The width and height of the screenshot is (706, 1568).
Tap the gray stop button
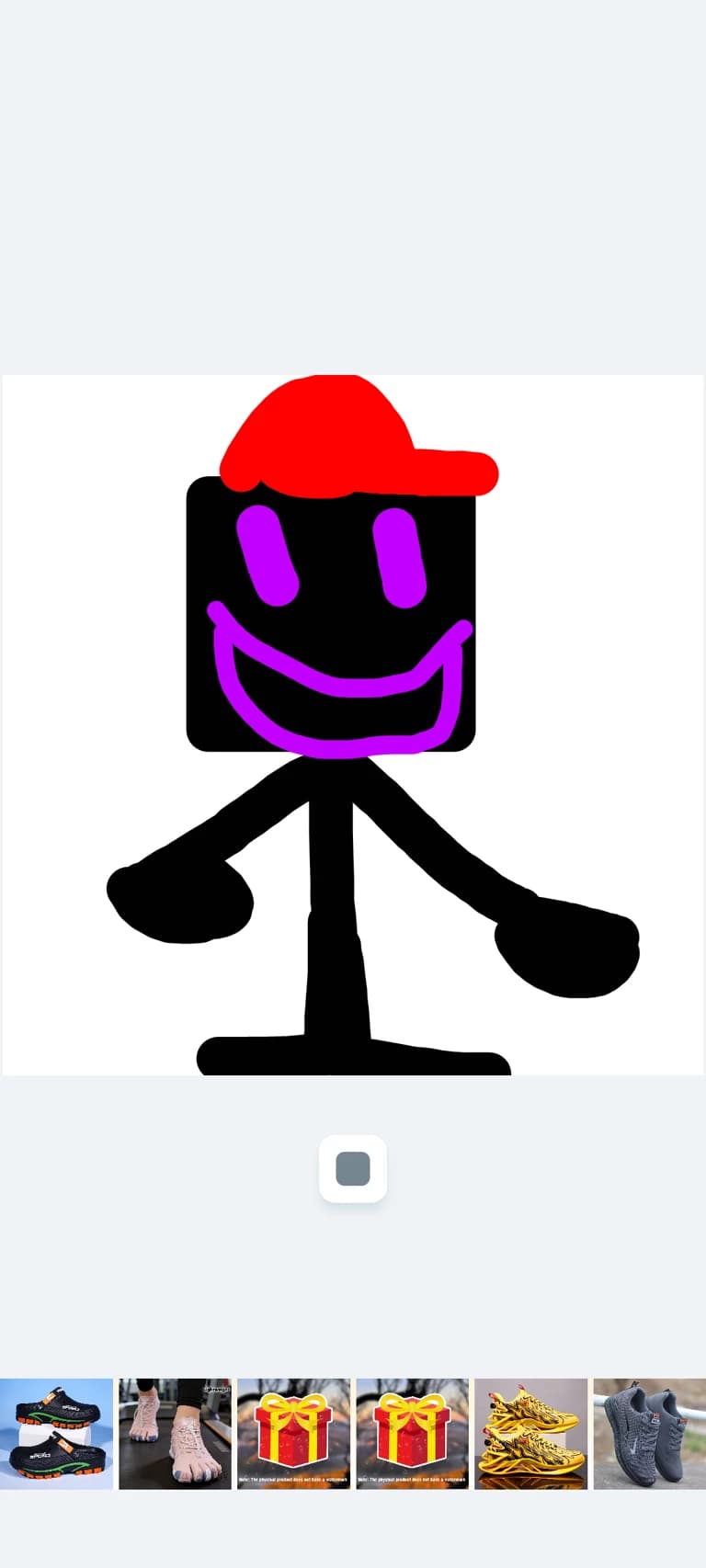click(353, 1168)
